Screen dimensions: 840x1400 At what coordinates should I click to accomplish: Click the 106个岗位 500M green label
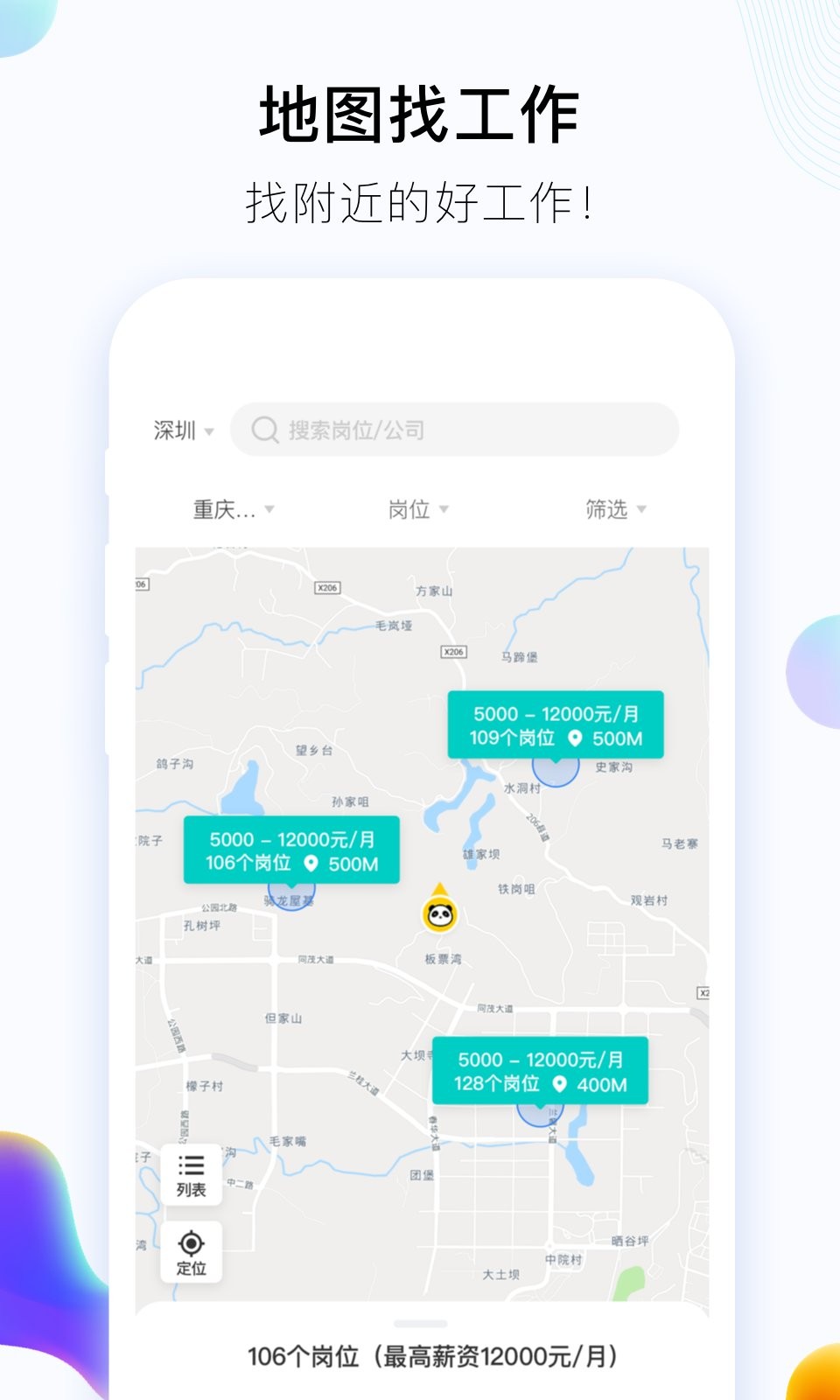click(x=290, y=849)
